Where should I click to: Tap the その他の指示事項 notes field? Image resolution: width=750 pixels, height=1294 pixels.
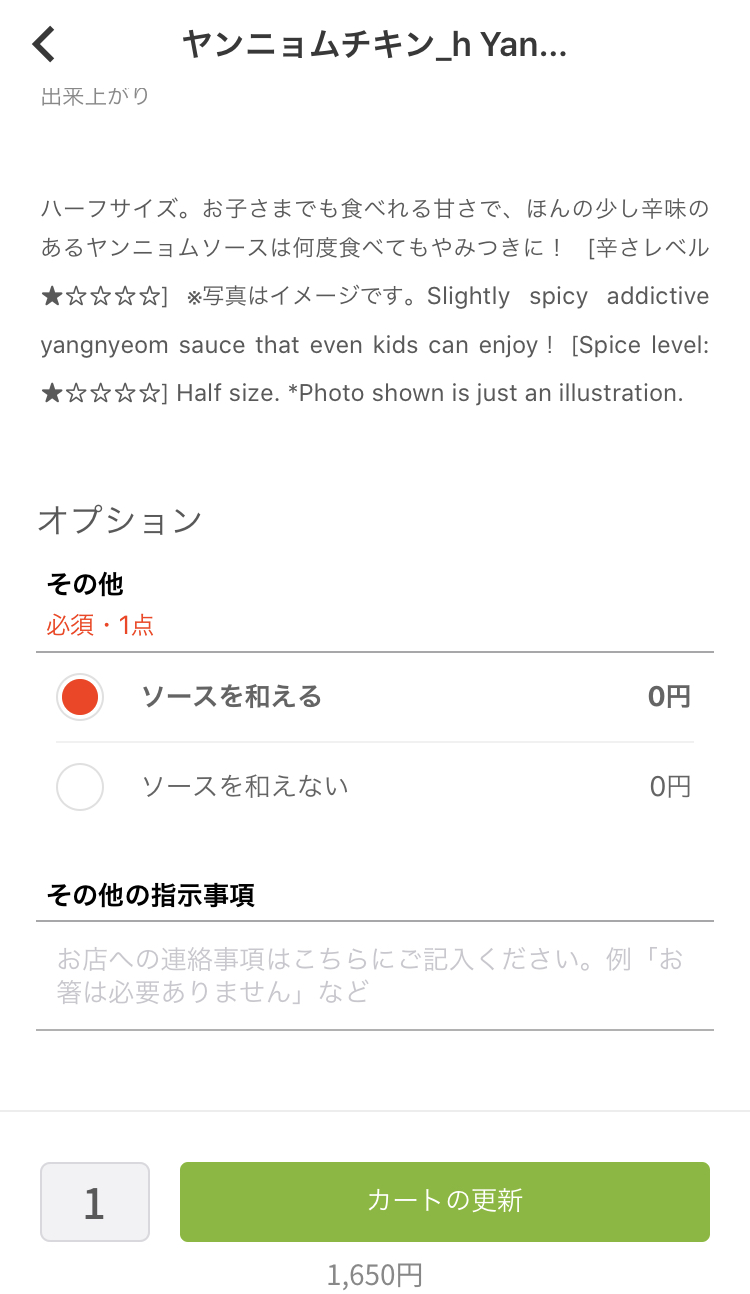375,975
